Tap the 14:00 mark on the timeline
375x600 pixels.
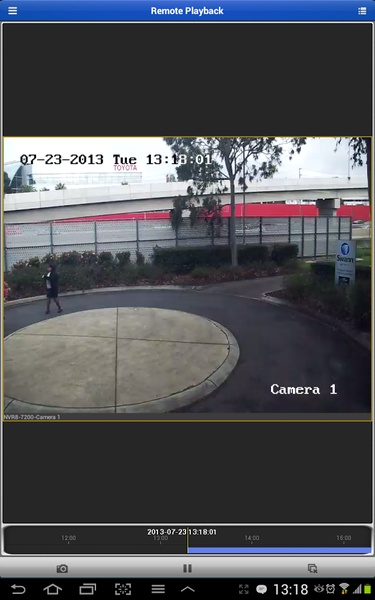click(252, 539)
